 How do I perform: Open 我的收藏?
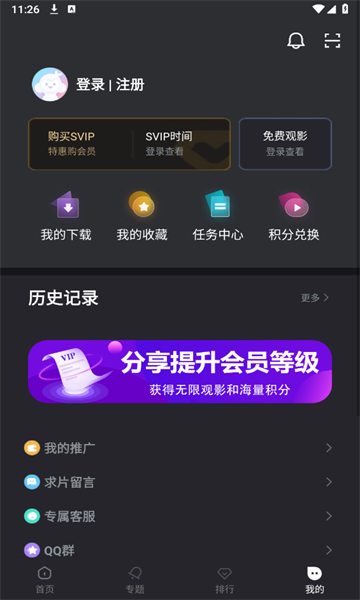coord(142,217)
